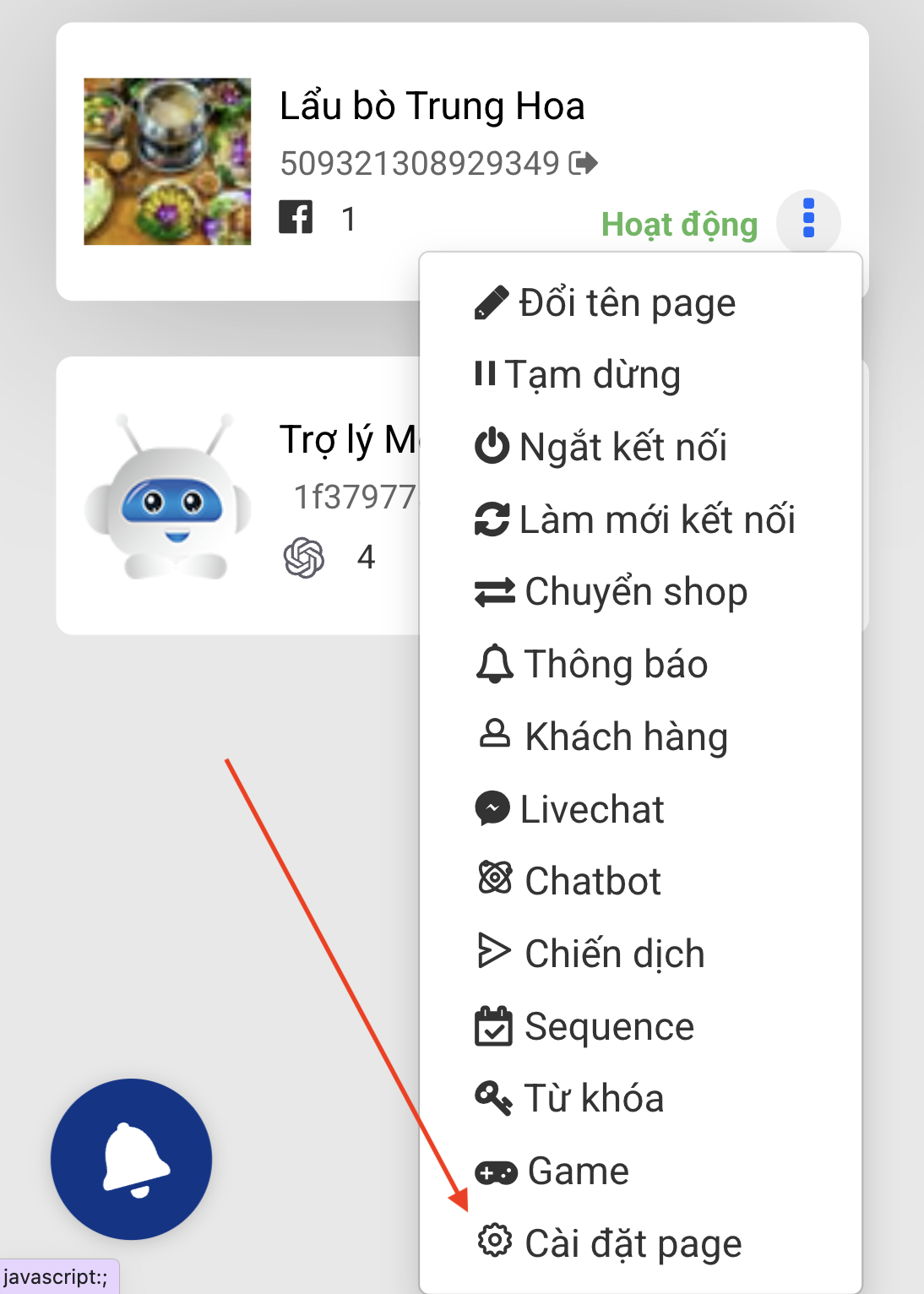Open Chiến dịch
924x1294 pixels.
pos(613,954)
